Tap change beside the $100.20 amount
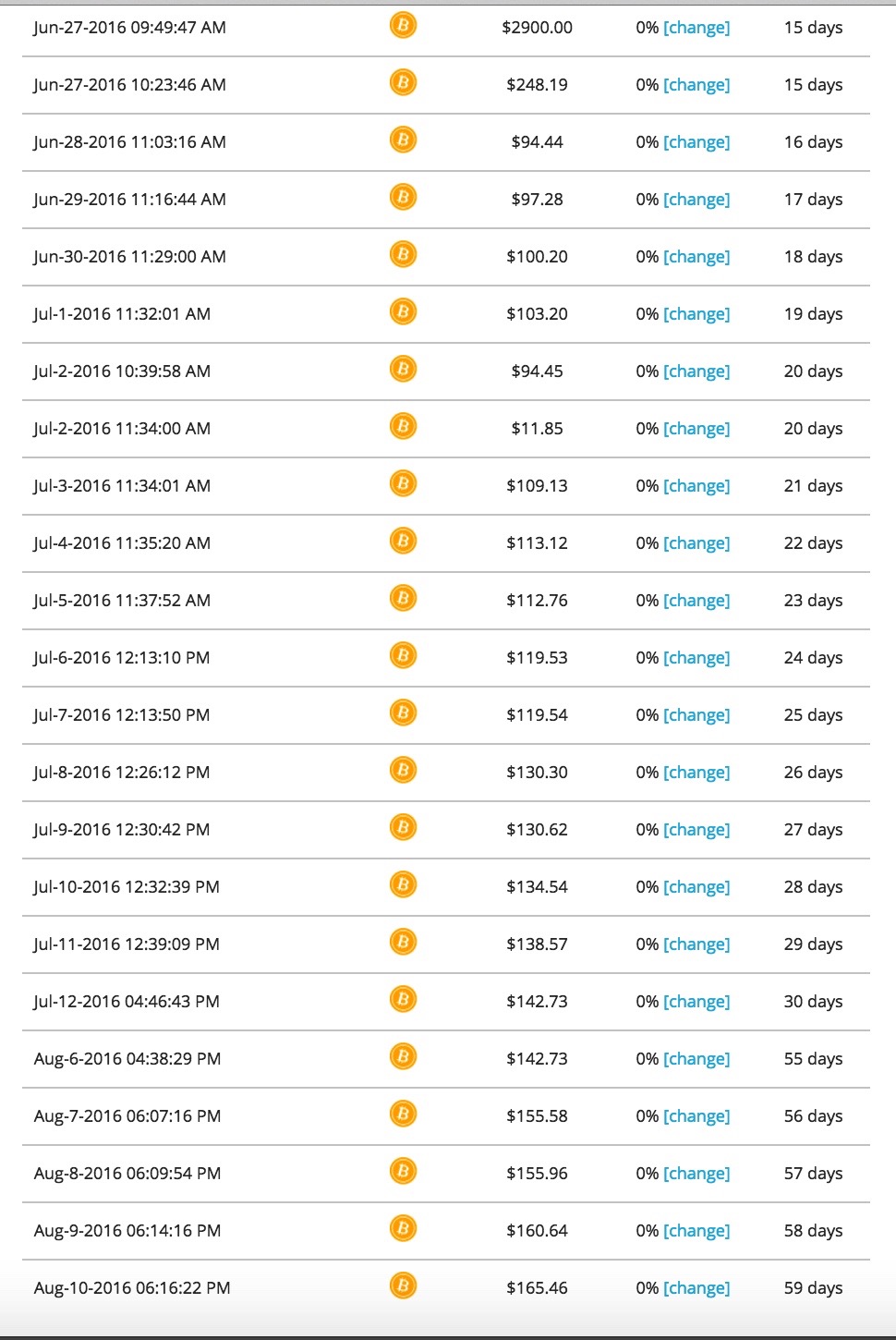This screenshot has width=896, height=1340. pyautogui.click(x=696, y=257)
